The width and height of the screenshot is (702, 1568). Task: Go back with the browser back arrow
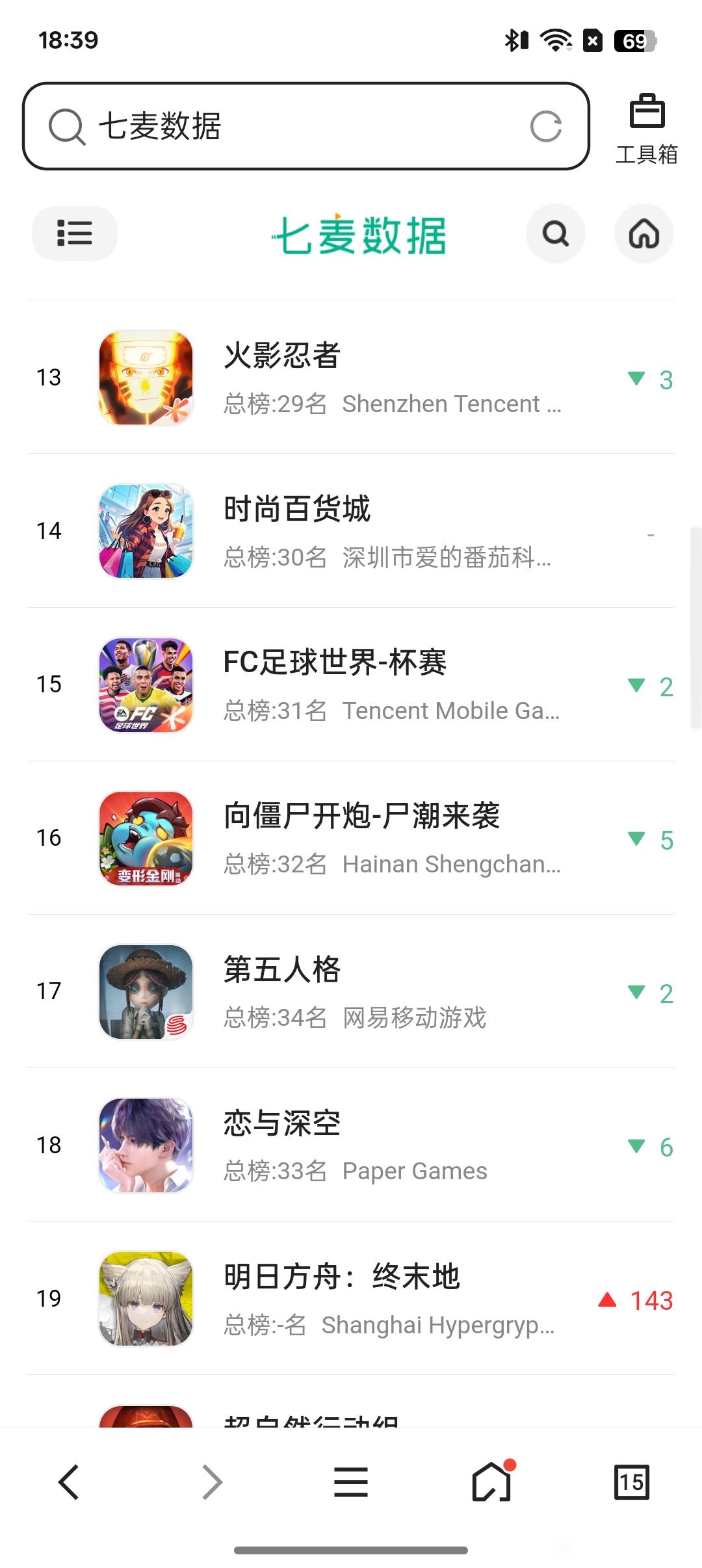click(x=69, y=1482)
